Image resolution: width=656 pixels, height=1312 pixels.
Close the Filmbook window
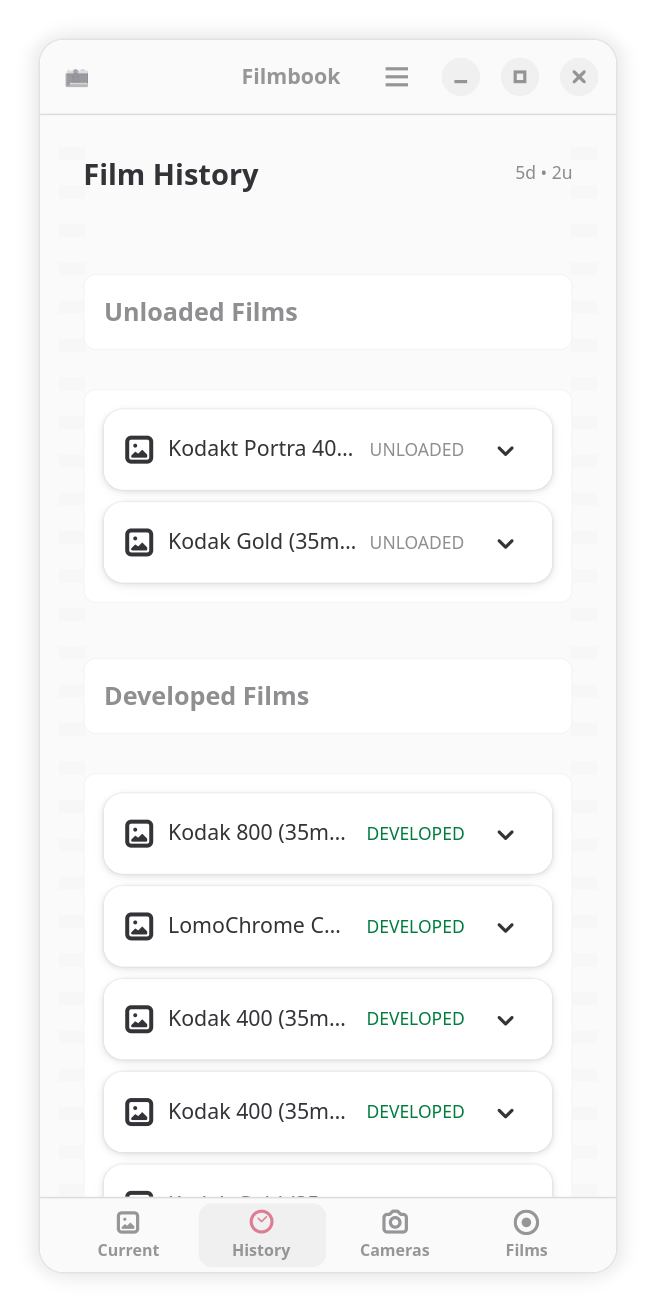coord(579,77)
